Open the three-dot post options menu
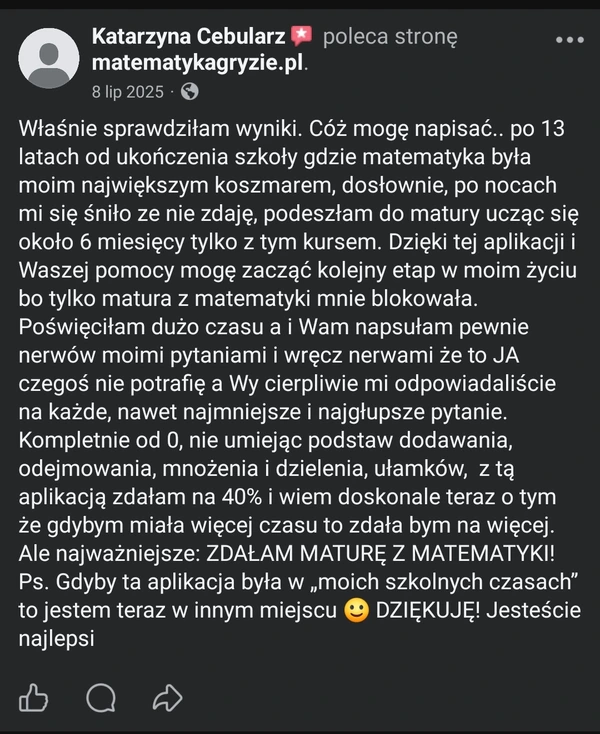This screenshot has height=734, width=600. click(x=570, y=40)
